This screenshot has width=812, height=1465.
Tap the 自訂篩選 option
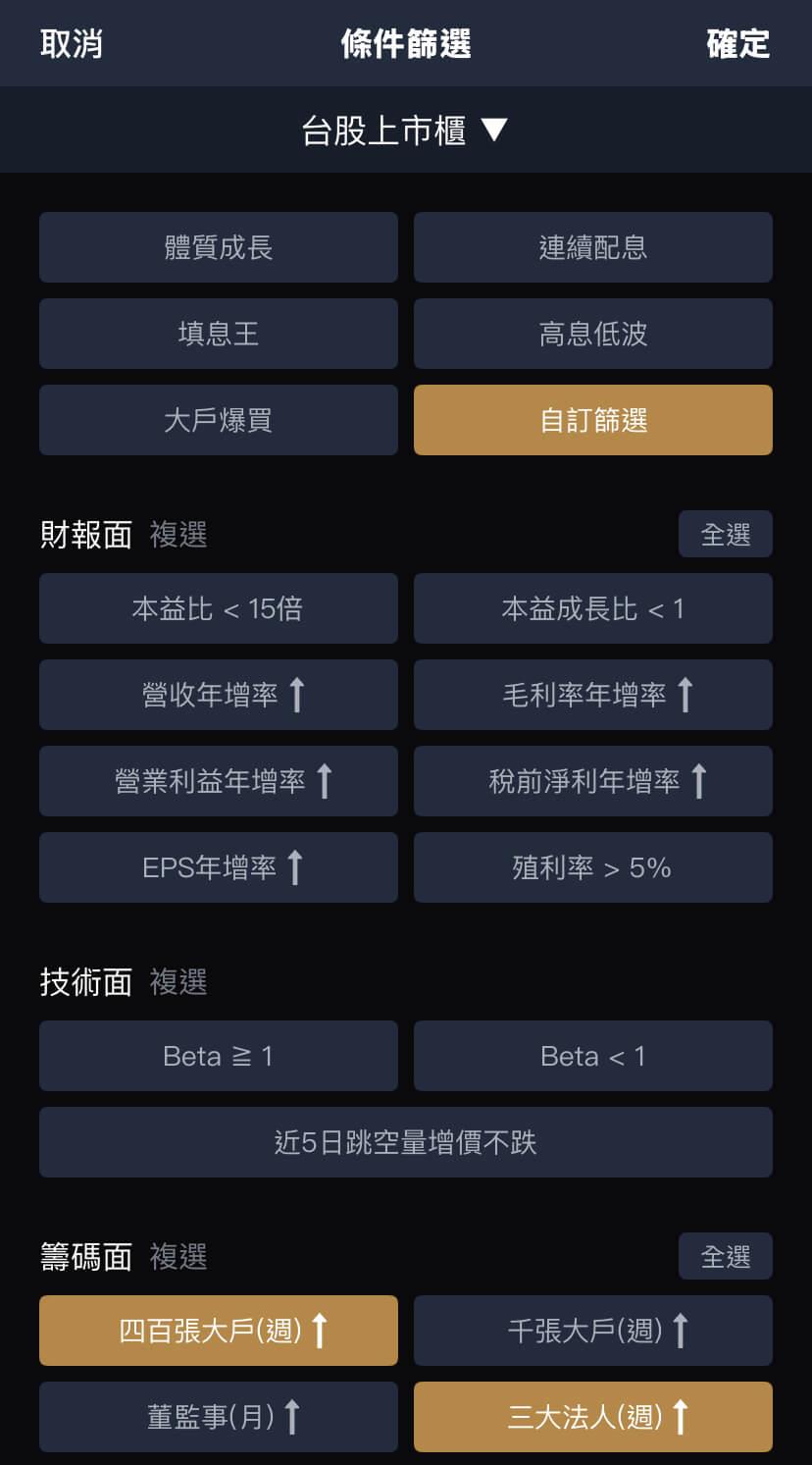coord(592,420)
